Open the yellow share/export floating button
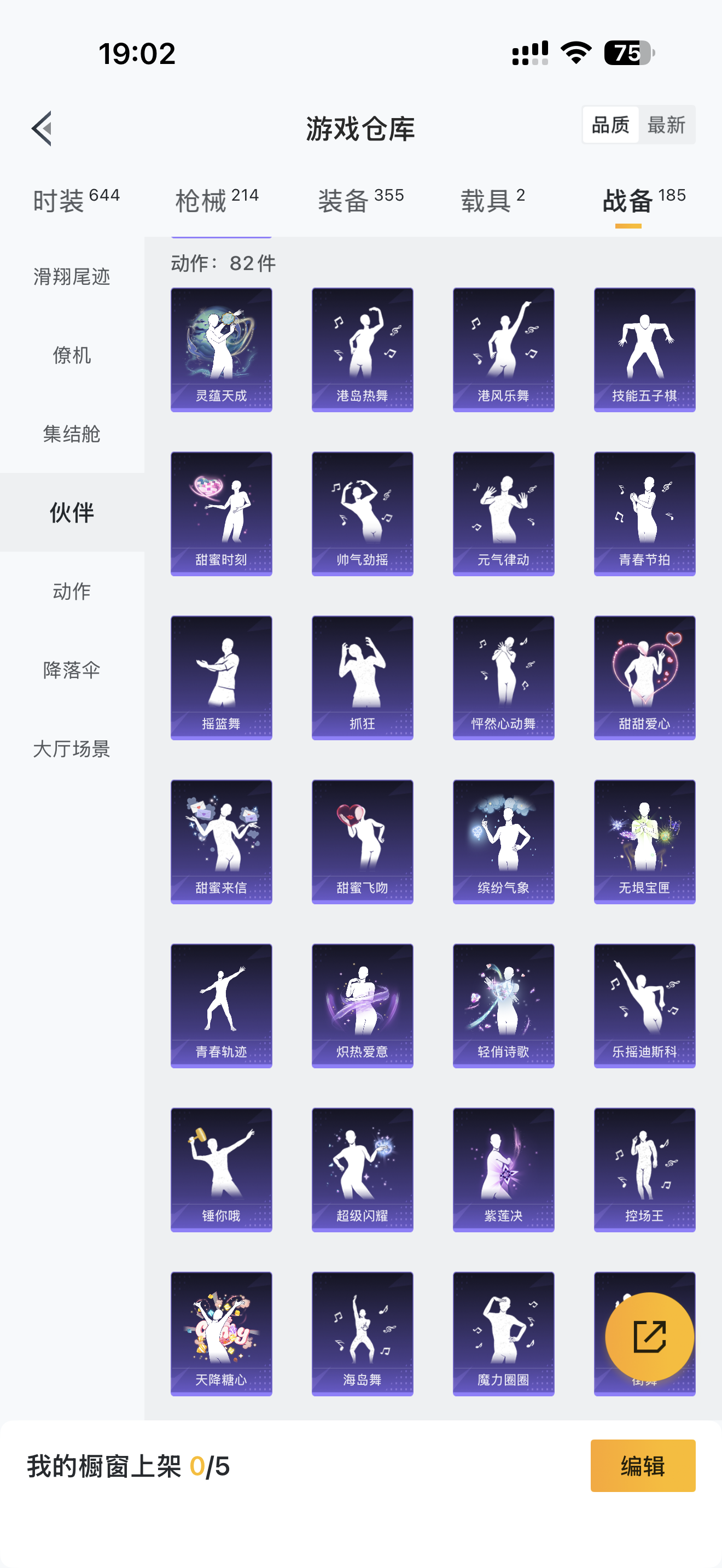 tap(649, 1337)
